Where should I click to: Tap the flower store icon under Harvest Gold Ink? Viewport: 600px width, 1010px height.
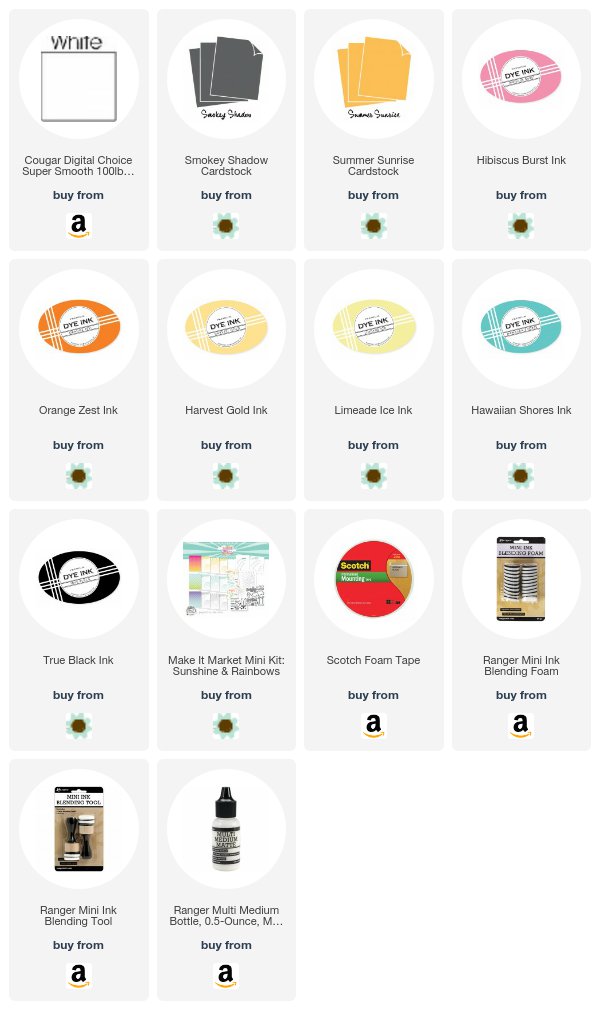[226, 476]
